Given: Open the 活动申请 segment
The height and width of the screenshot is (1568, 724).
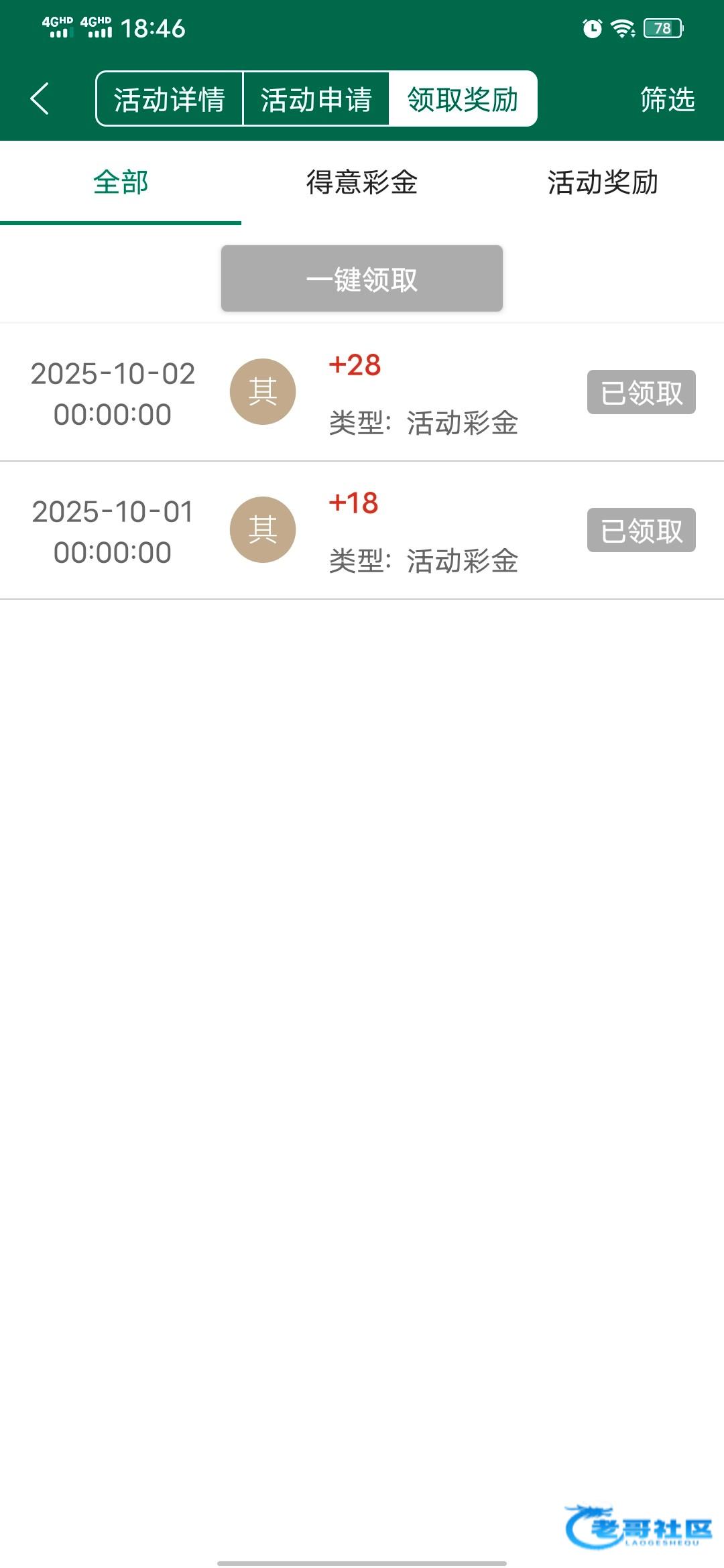Looking at the screenshot, I should tap(316, 99).
